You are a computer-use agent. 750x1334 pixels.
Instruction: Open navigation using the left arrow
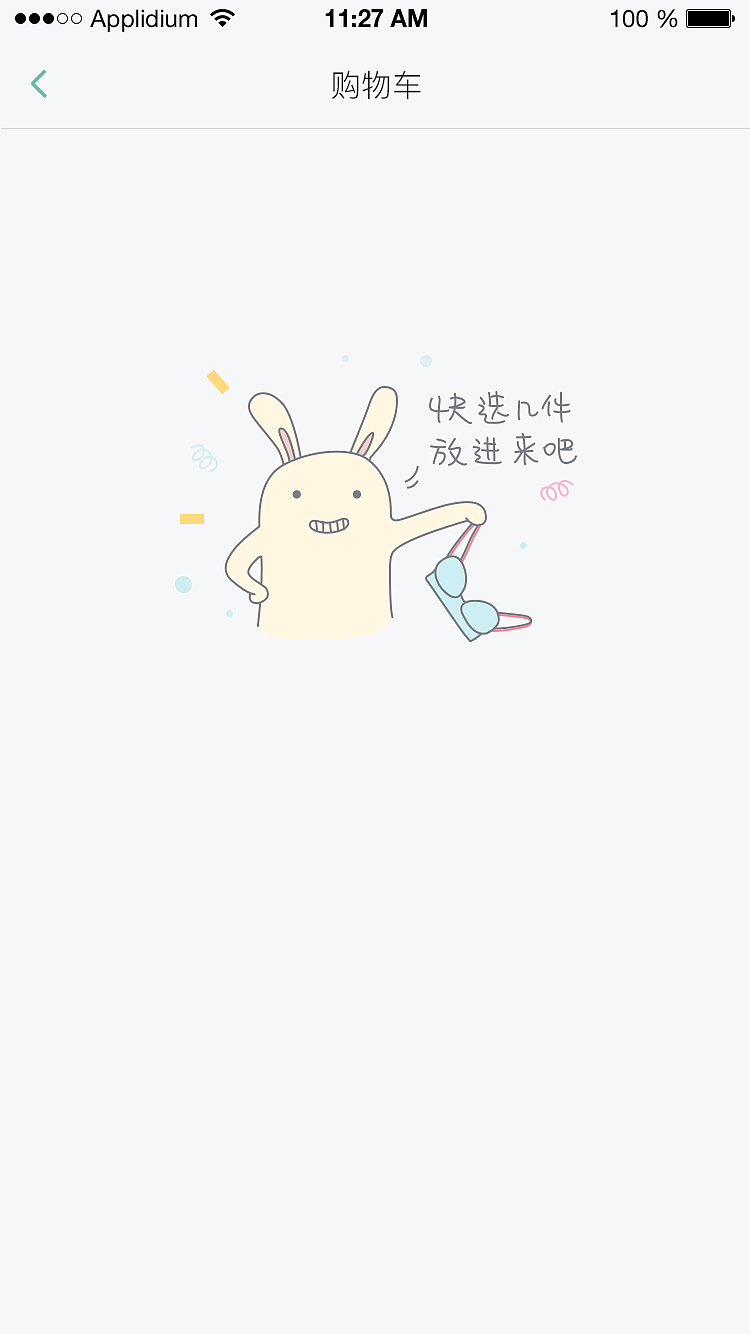pyautogui.click(x=38, y=84)
